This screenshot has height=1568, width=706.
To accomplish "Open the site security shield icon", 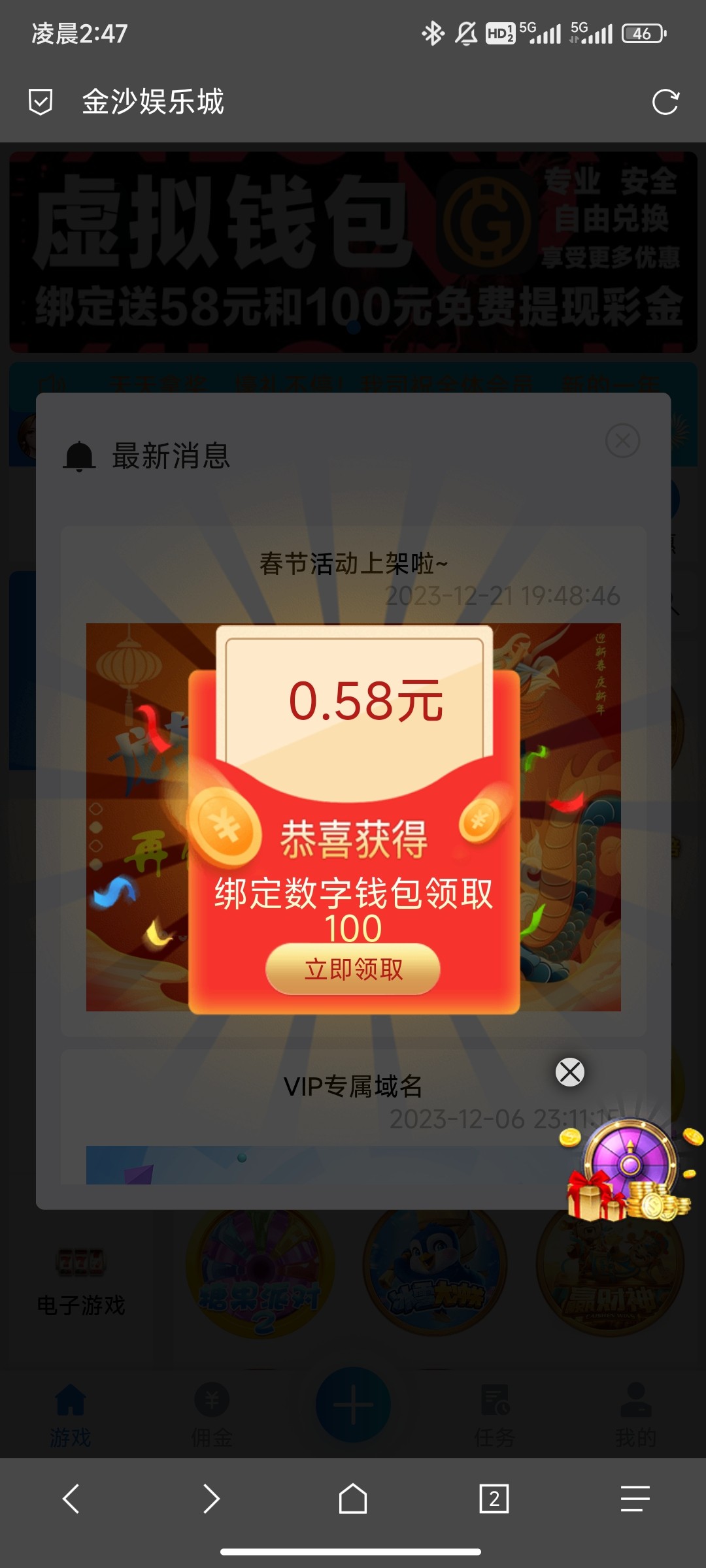I will click(x=41, y=102).
